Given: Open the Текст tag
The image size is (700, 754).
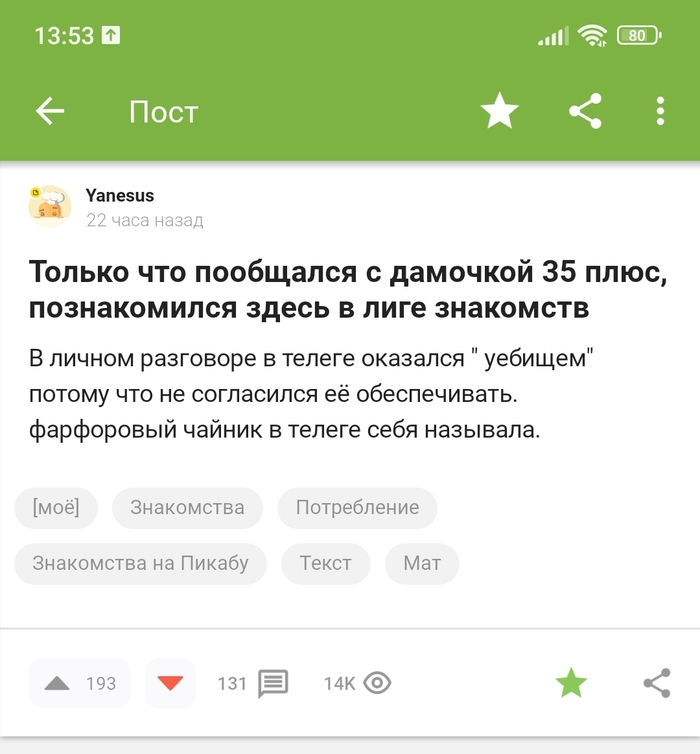Looking at the screenshot, I should [x=326, y=563].
